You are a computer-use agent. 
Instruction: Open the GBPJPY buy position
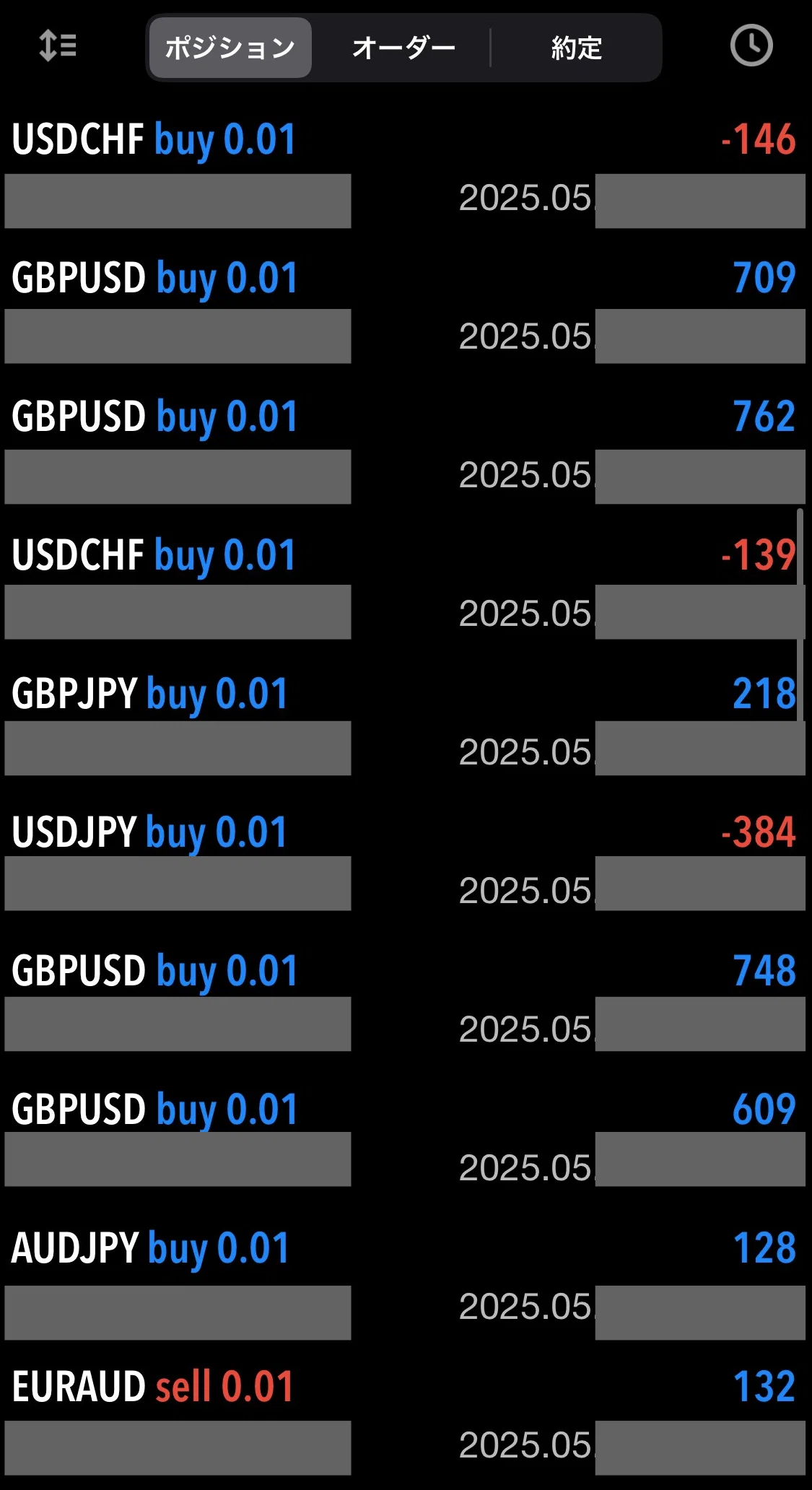point(406,724)
